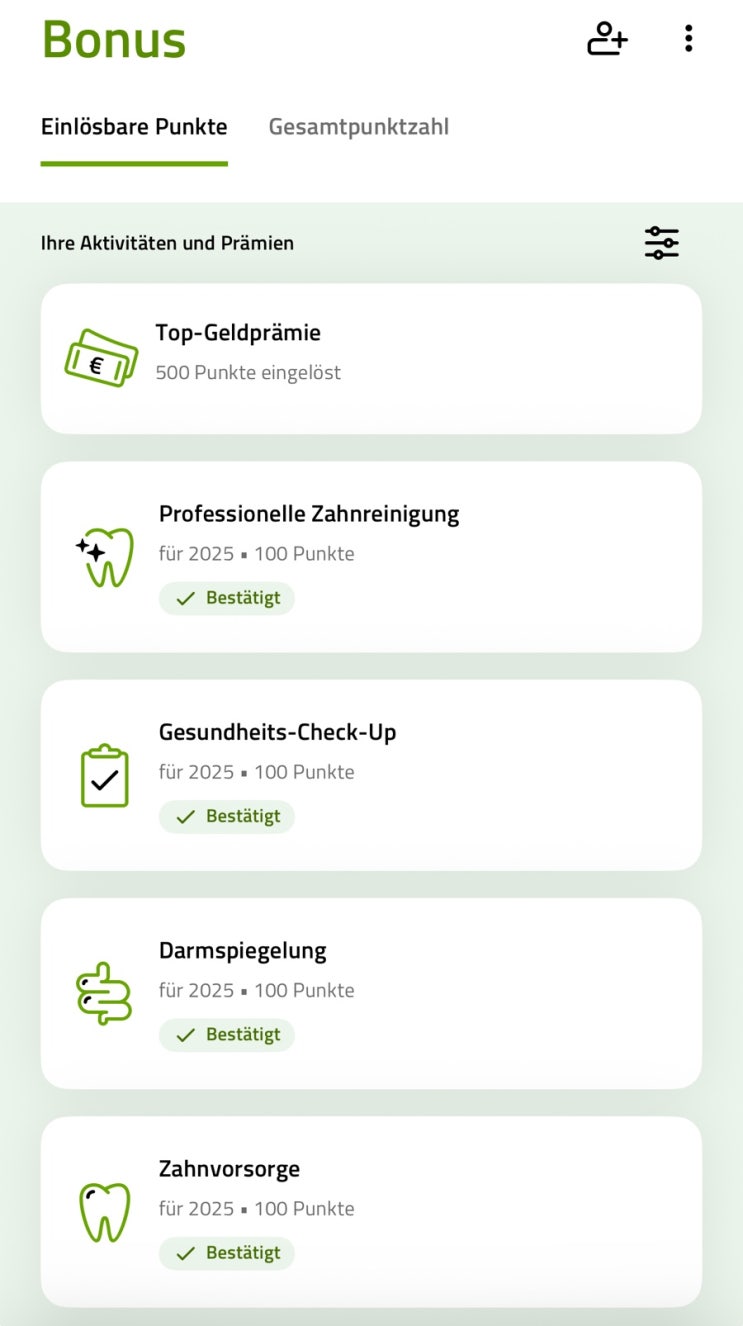Switch to the Gesamtpunktzahl tab
The height and width of the screenshot is (1326, 743).
click(358, 127)
